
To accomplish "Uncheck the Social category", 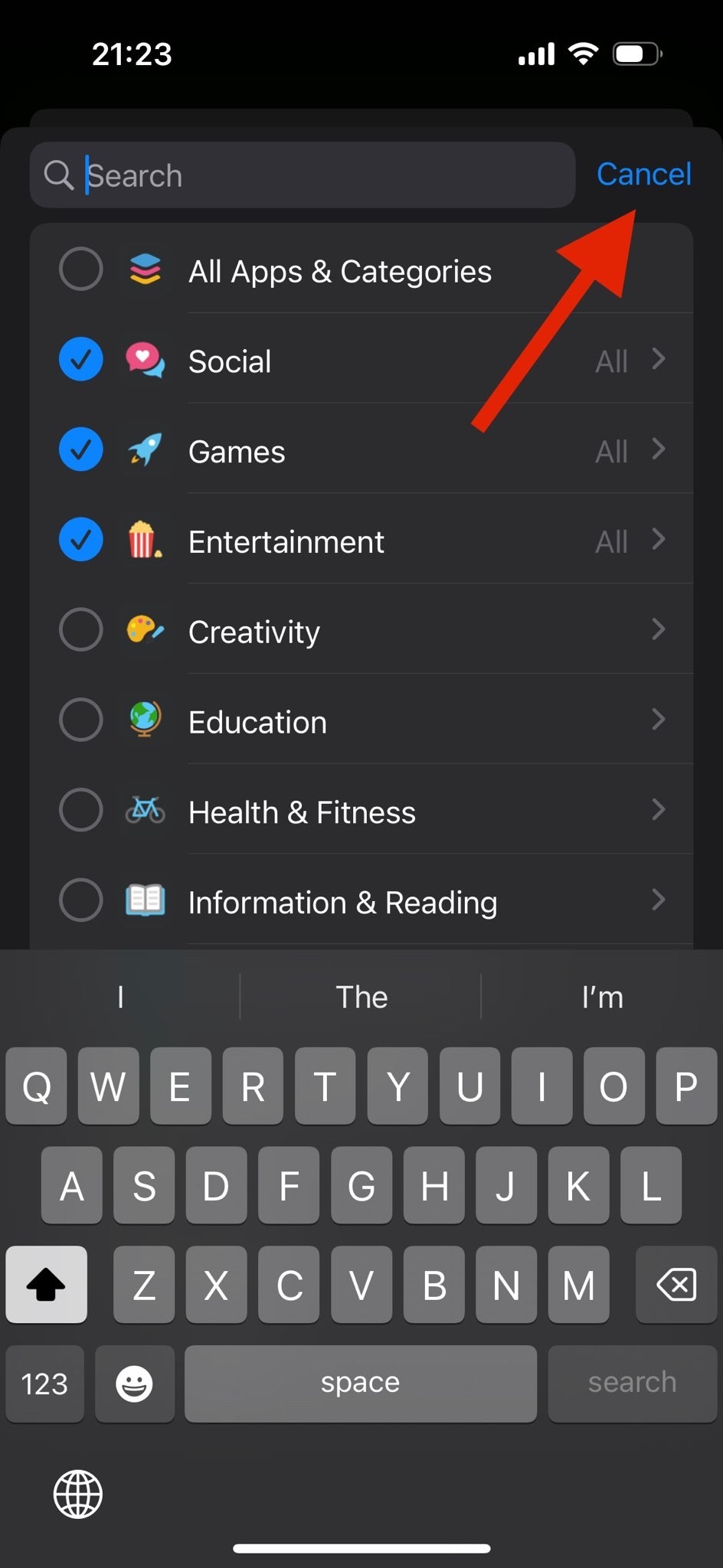I will pos(80,359).
